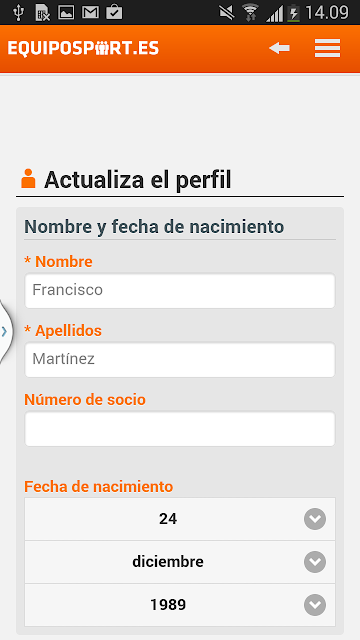Go back using the header arrow
Viewport: 360px width, 640px height.
pos(279,48)
